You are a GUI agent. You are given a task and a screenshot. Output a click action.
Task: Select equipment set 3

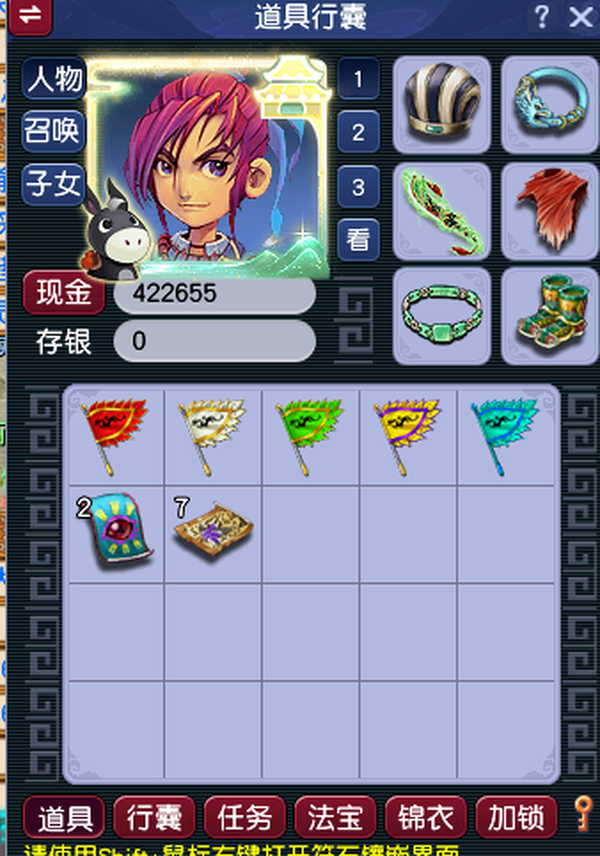tap(358, 187)
